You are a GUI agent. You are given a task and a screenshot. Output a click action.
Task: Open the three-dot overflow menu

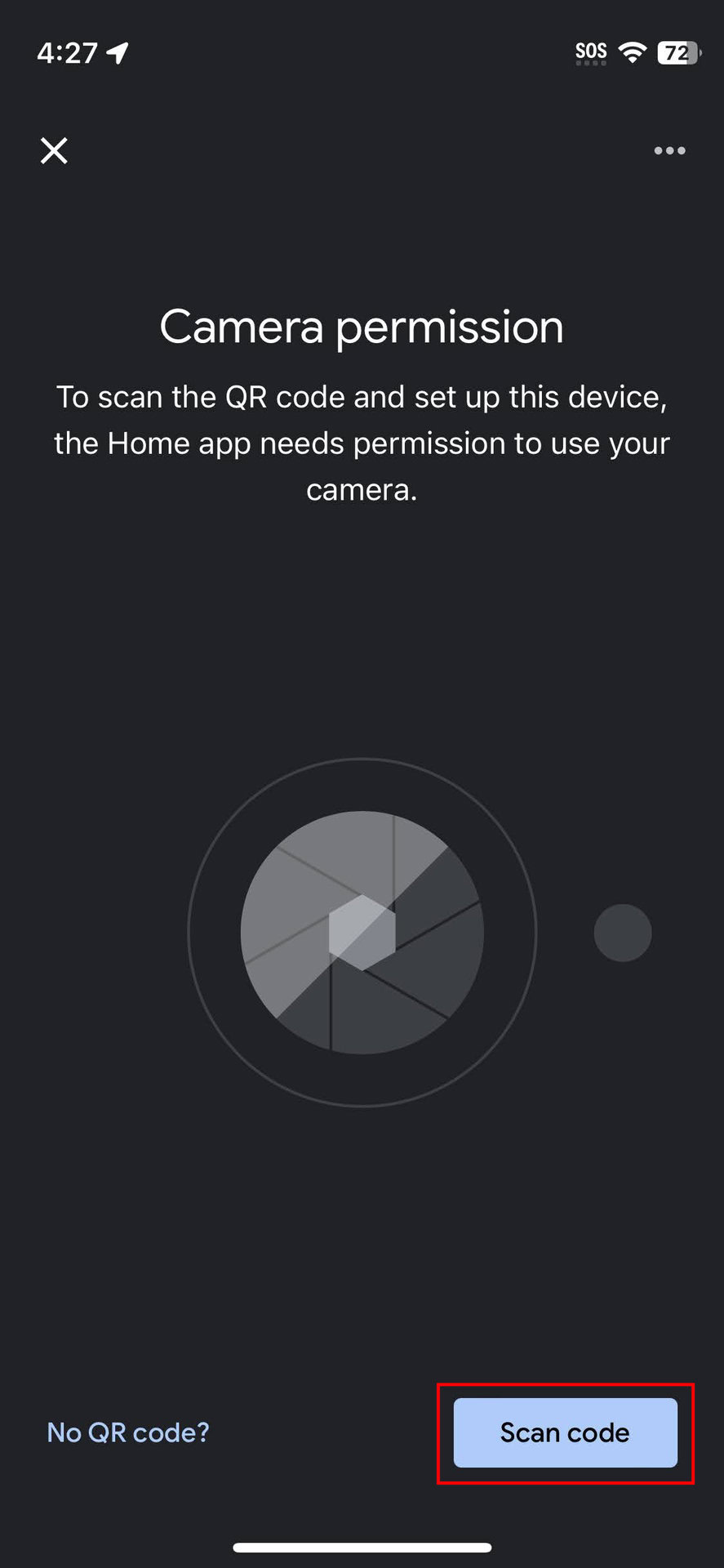point(669,150)
